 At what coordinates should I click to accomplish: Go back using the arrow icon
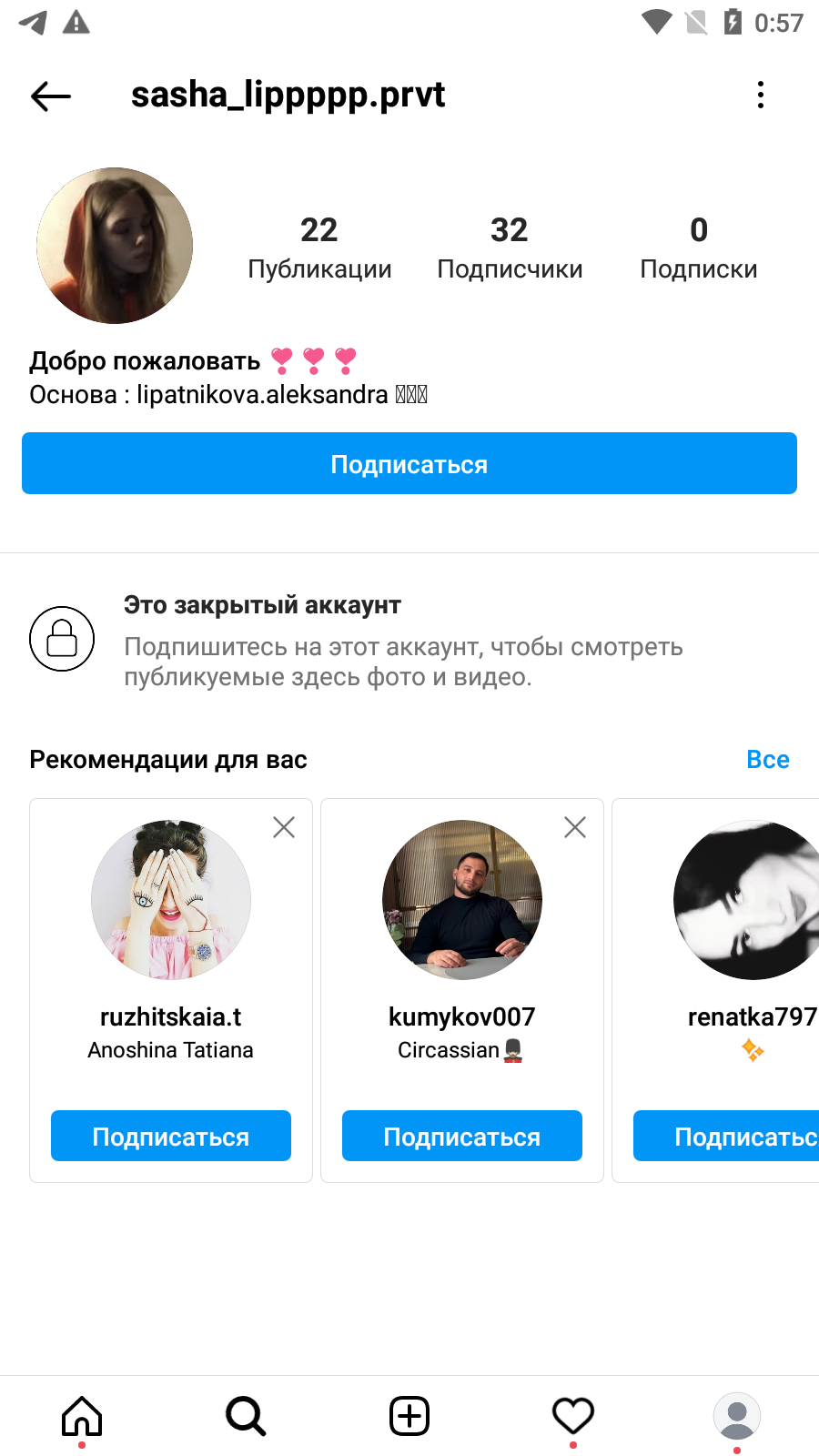[51, 96]
